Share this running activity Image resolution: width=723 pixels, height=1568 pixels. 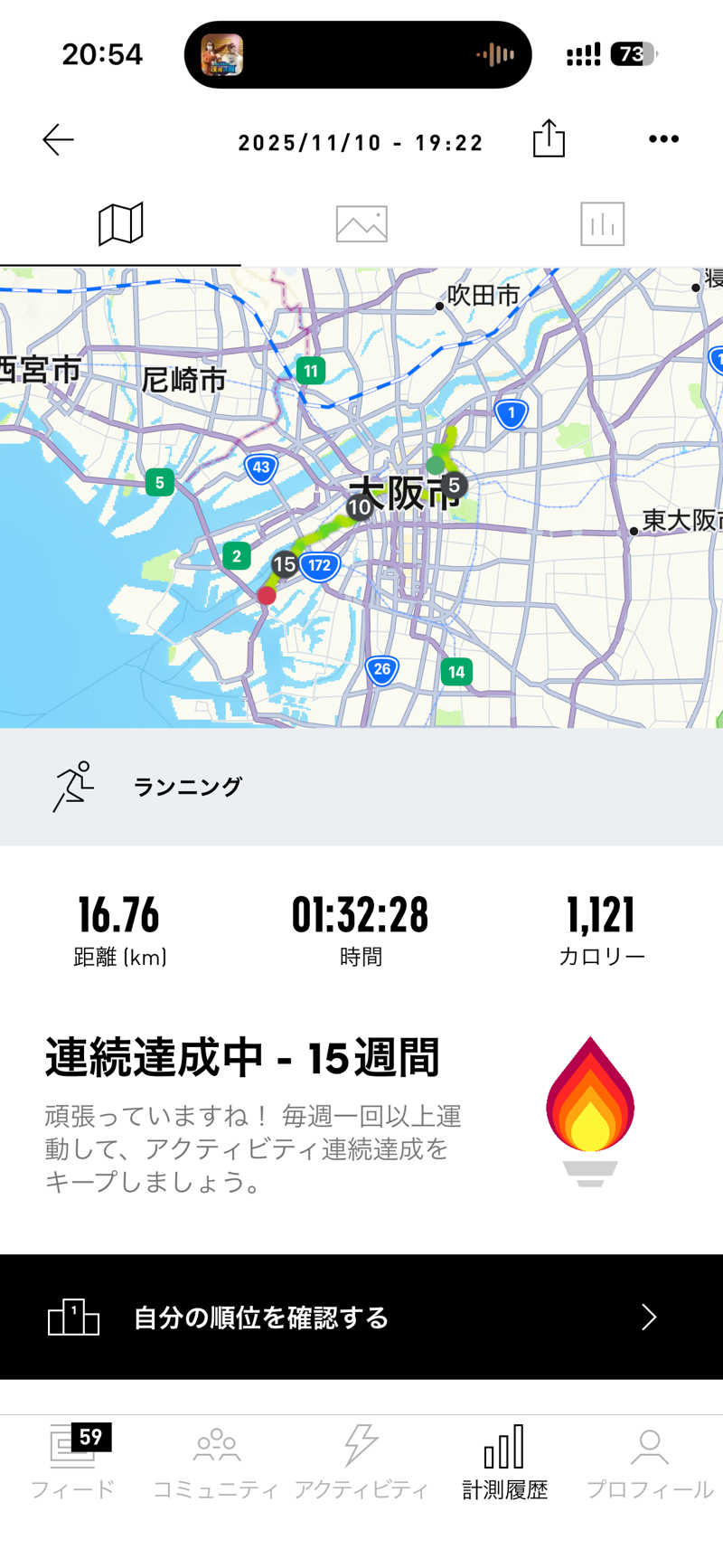point(549,139)
